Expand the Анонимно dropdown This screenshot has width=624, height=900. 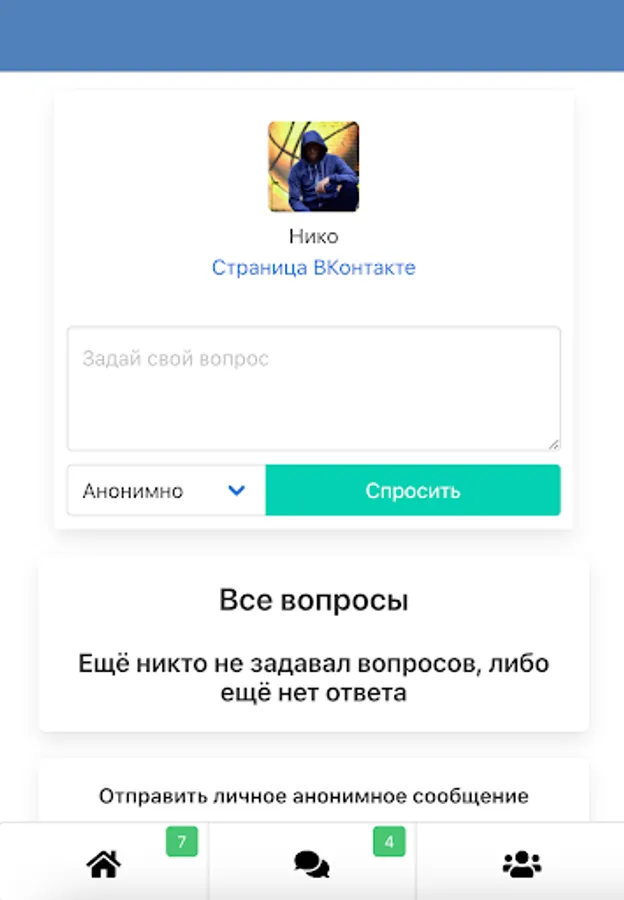[x=166, y=491]
